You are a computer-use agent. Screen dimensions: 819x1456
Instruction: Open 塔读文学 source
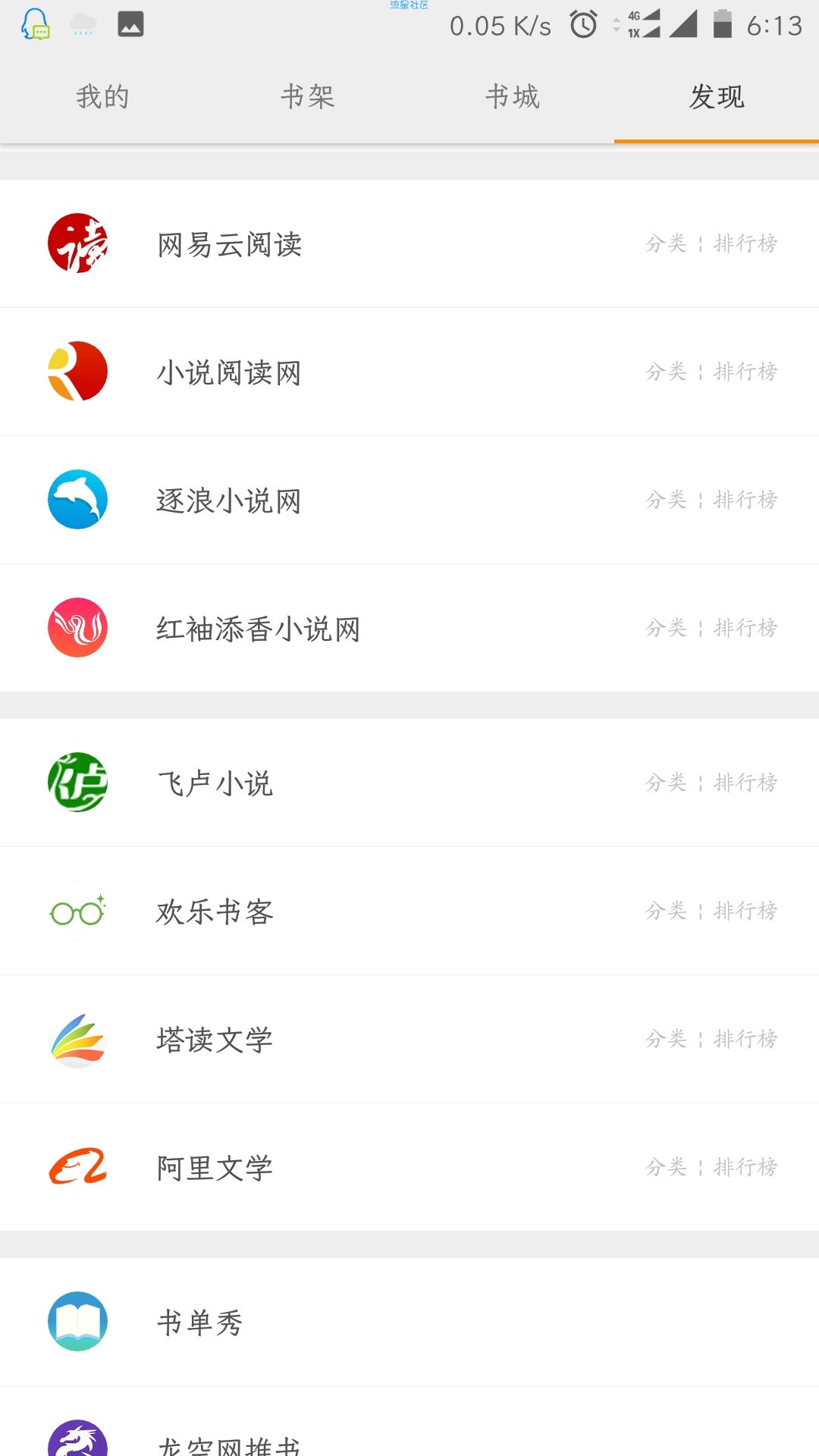click(409, 1039)
